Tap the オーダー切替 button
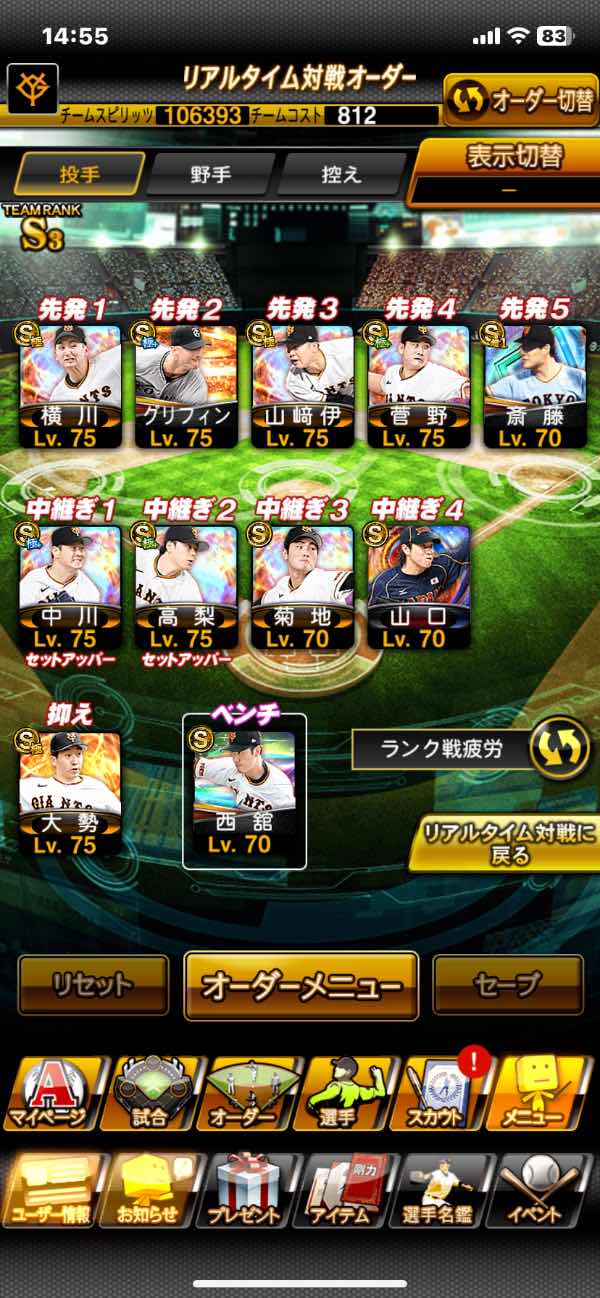This screenshot has width=600, height=1298. coord(520,100)
